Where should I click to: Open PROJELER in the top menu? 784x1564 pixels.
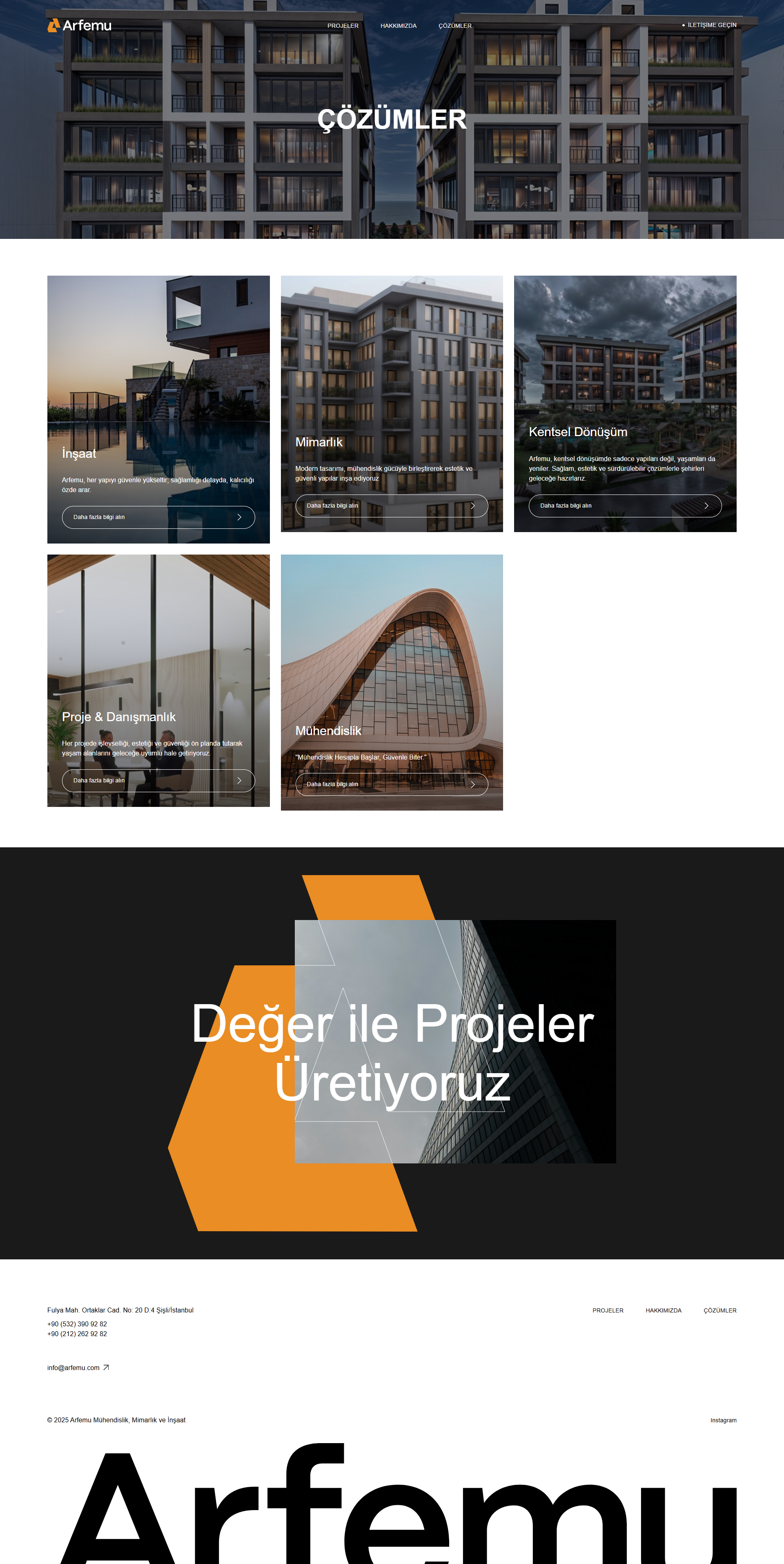(343, 26)
